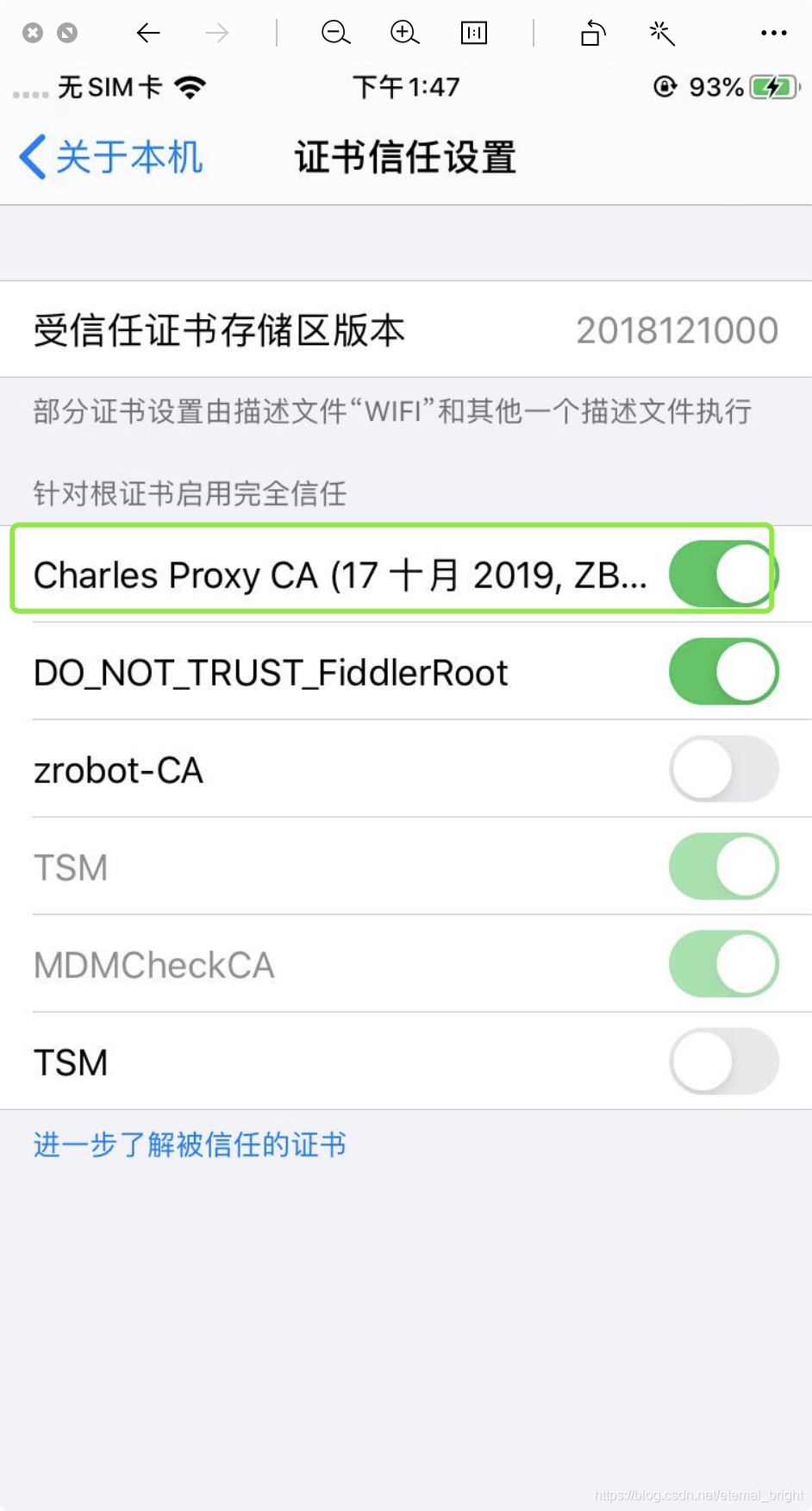Screen dimensions: 812x1511
Task: Turn off DO_NOT_TRUST_FiddlerRoot trust switch
Action: 722,671
